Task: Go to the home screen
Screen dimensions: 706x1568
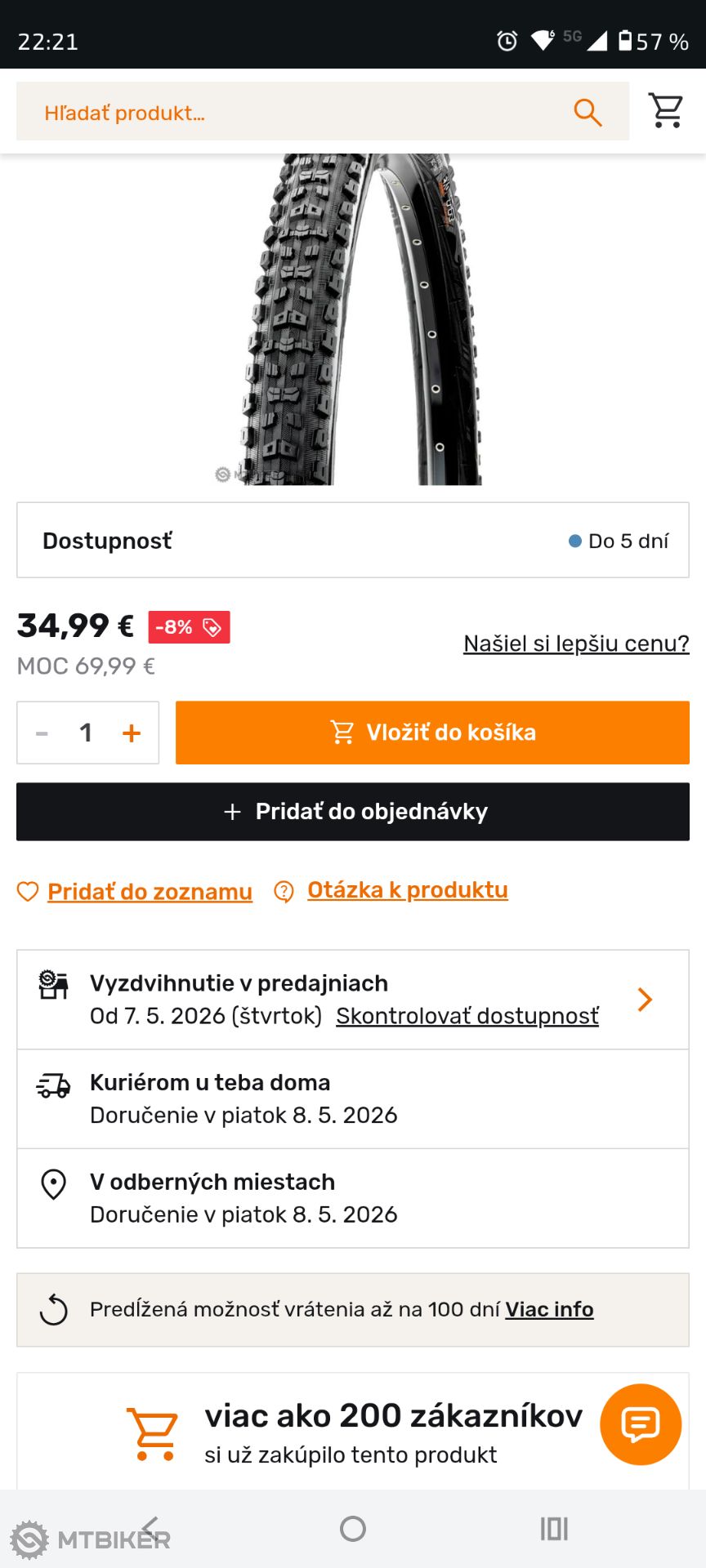Action: 353,1529
